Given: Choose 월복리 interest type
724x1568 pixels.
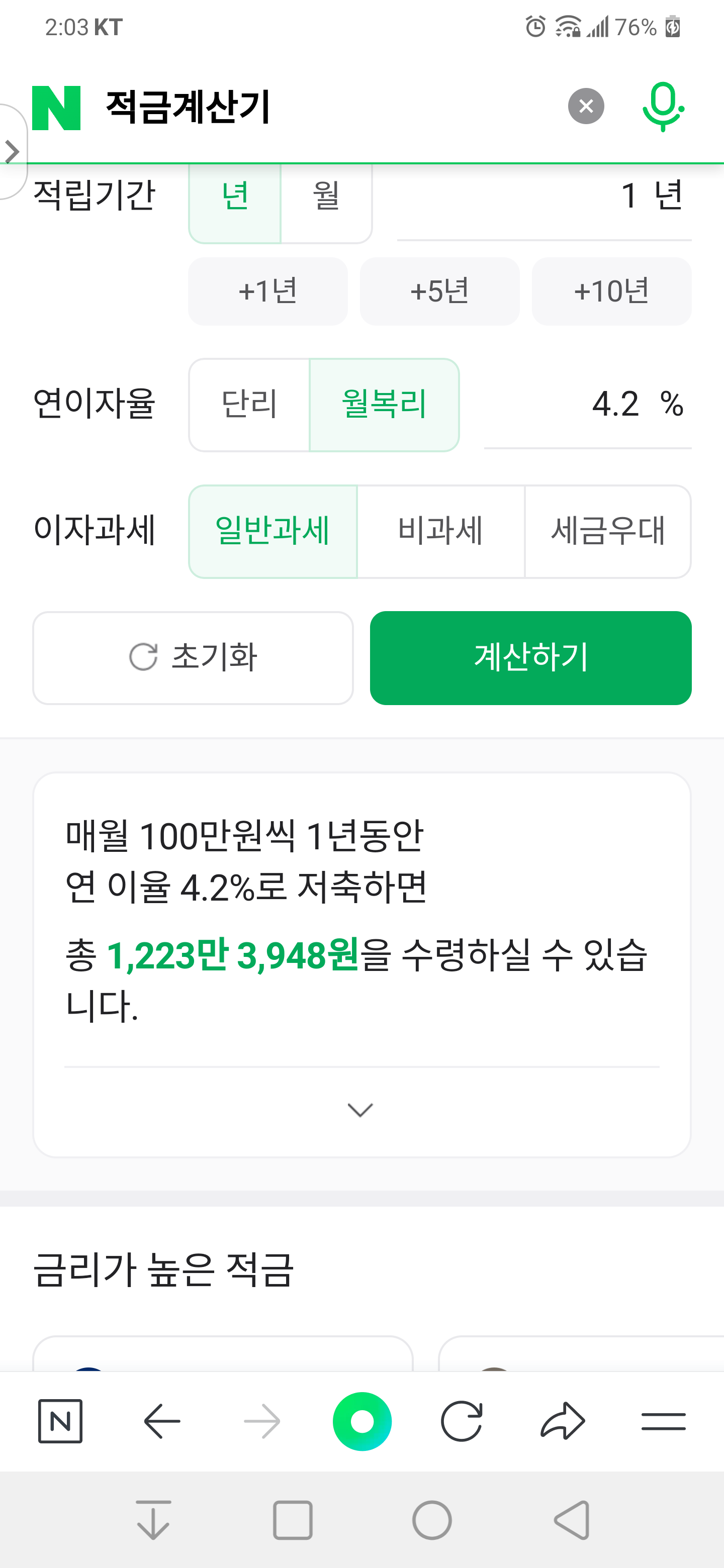Looking at the screenshot, I should [384, 405].
